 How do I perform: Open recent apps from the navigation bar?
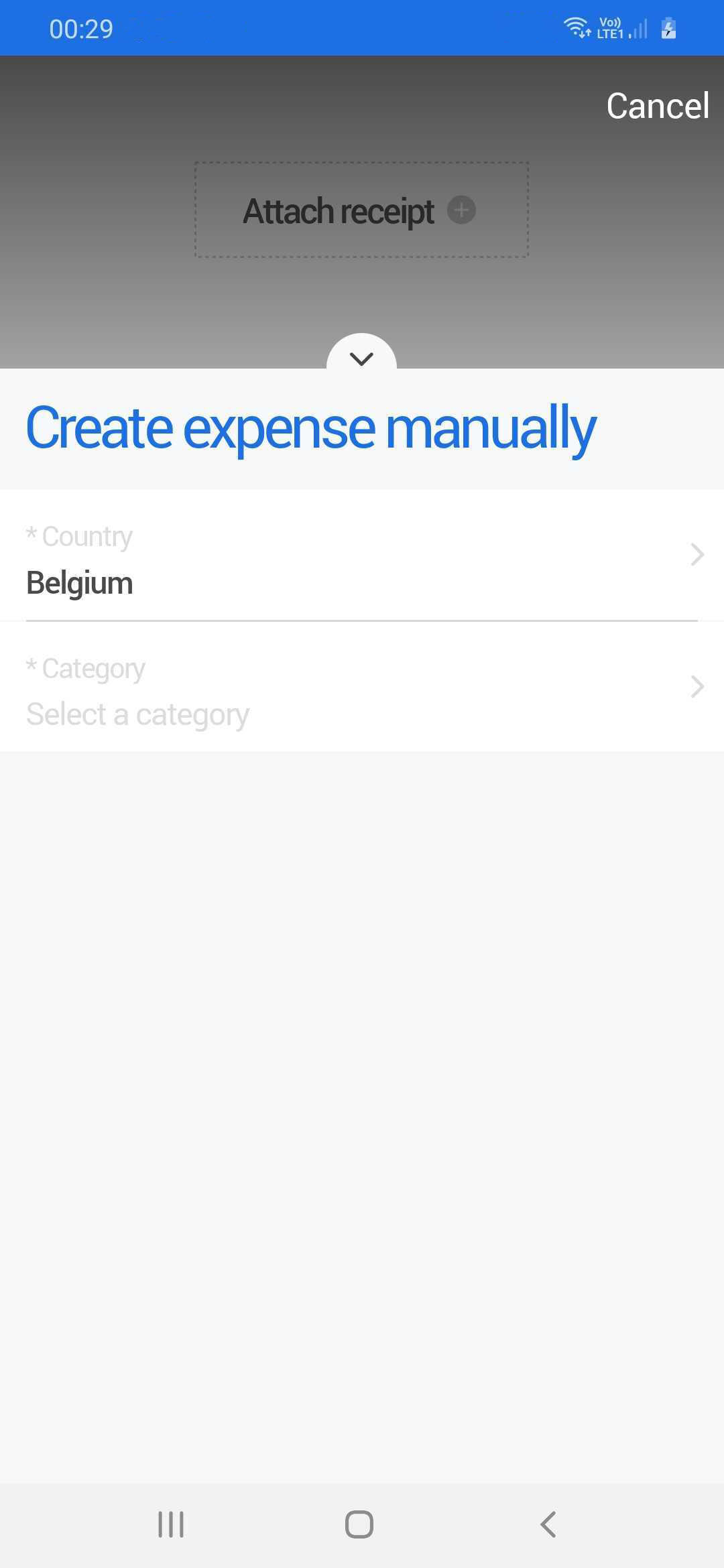tap(171, 1524)
